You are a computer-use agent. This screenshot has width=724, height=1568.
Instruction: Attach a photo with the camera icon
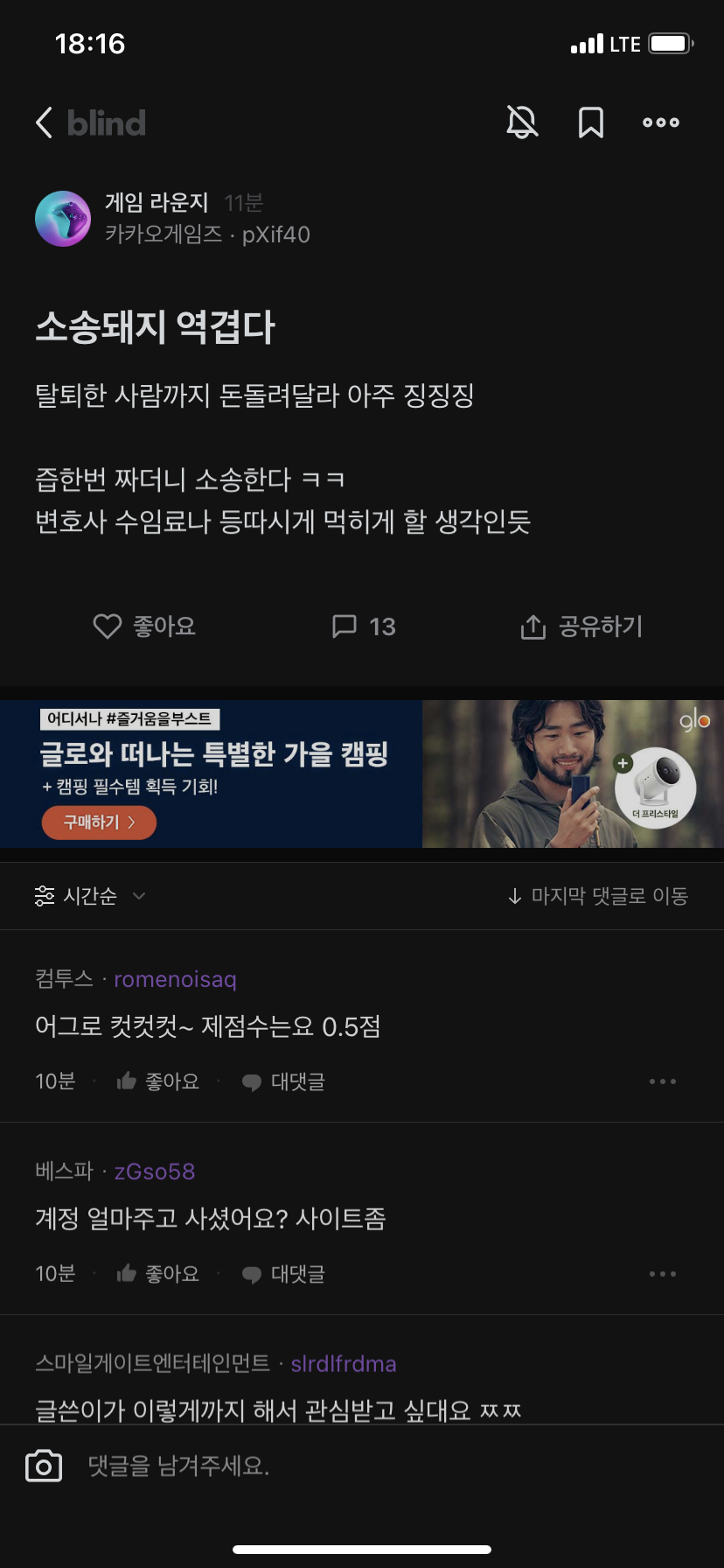coord(44,1466)
